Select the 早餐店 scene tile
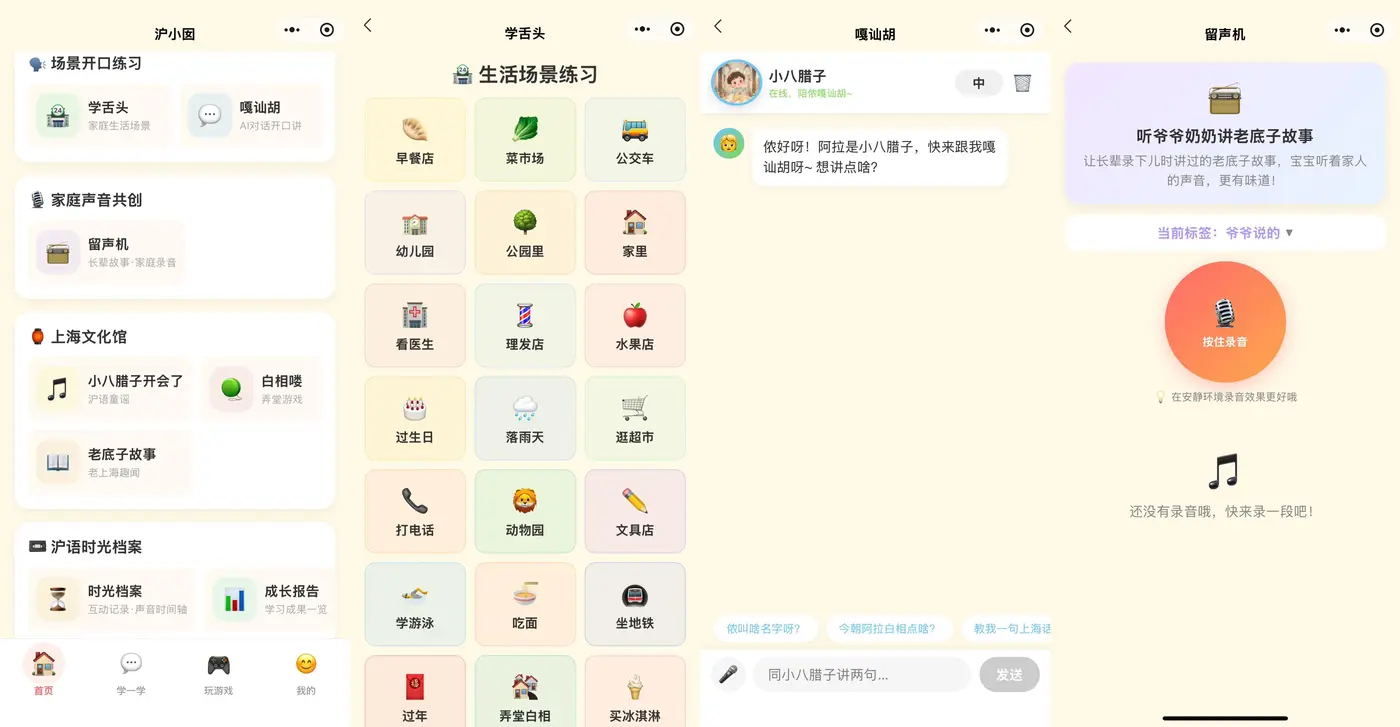 415,139
